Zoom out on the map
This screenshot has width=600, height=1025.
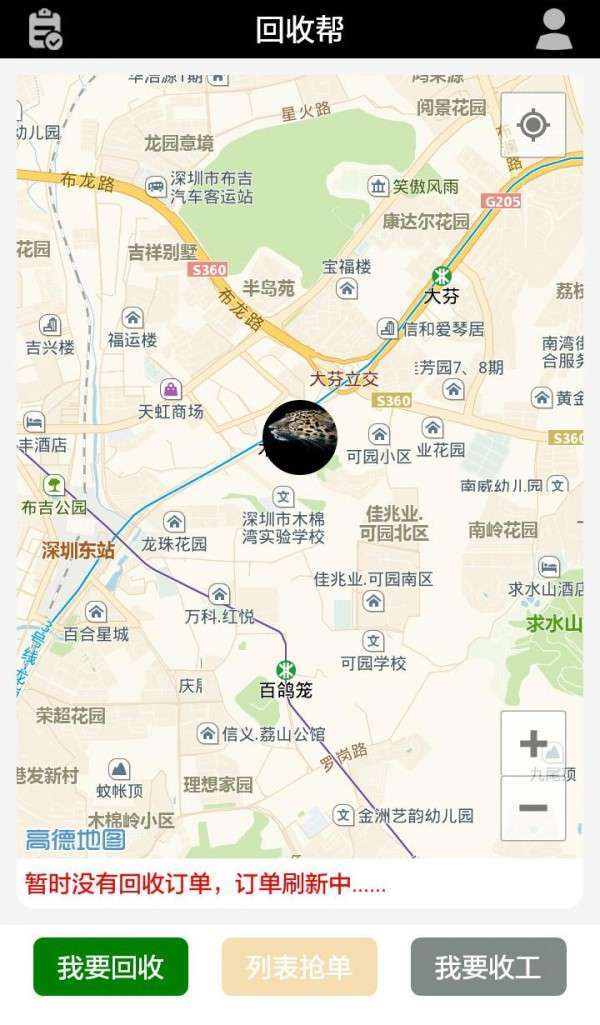pos(533,807)
